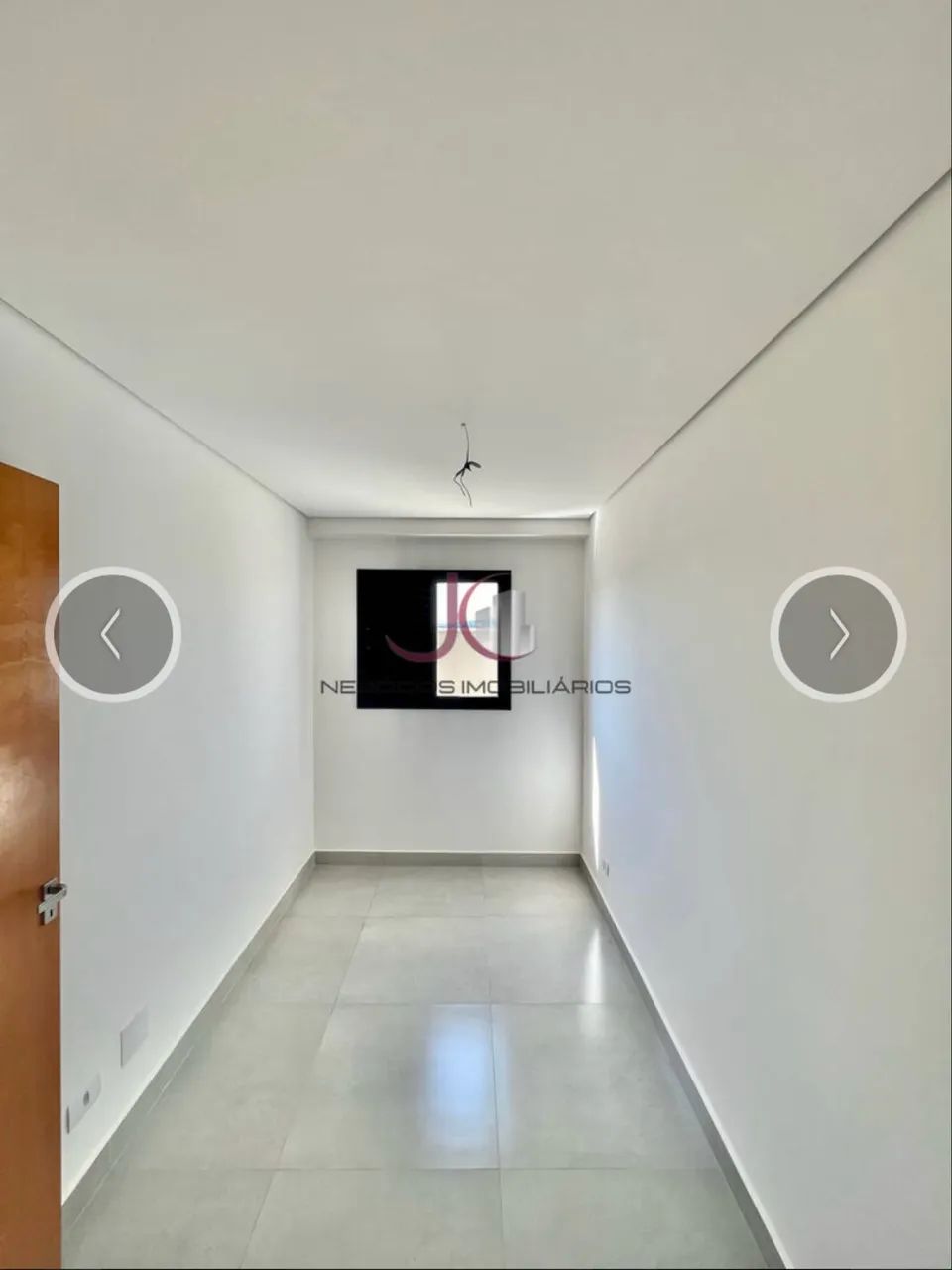The image size is (952, 1270).
Task: Click the NEGÓCIOS IMOBILIÁRIOS watermark text
Action: (x=476, y=685)
